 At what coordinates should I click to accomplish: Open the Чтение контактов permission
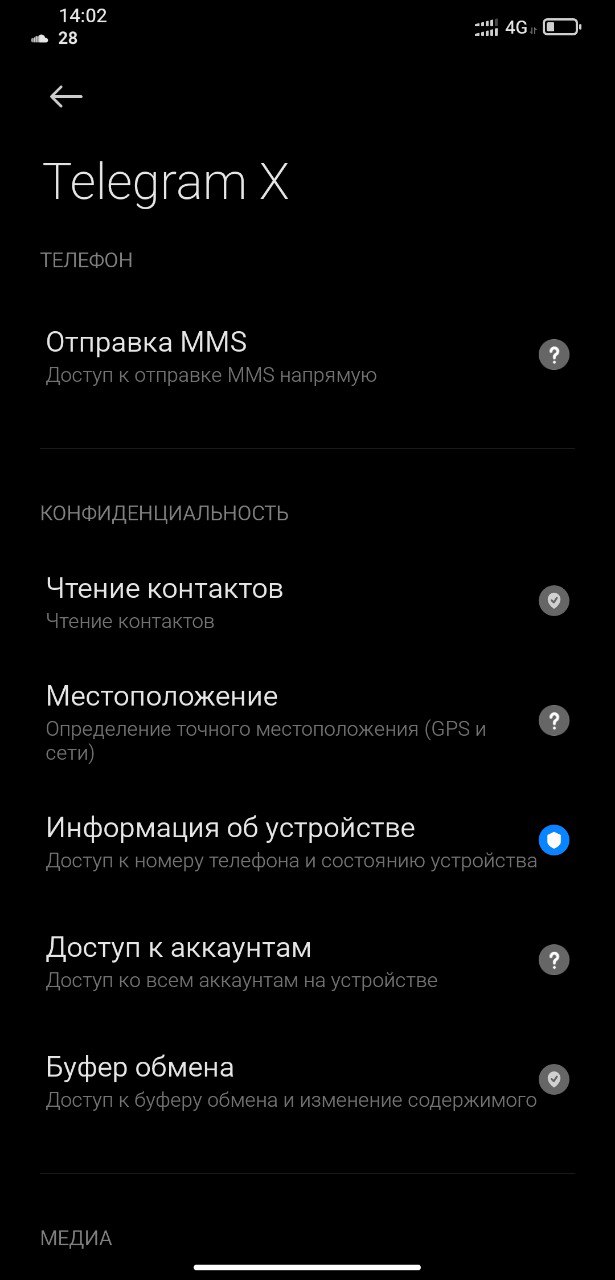coord(290,602)
